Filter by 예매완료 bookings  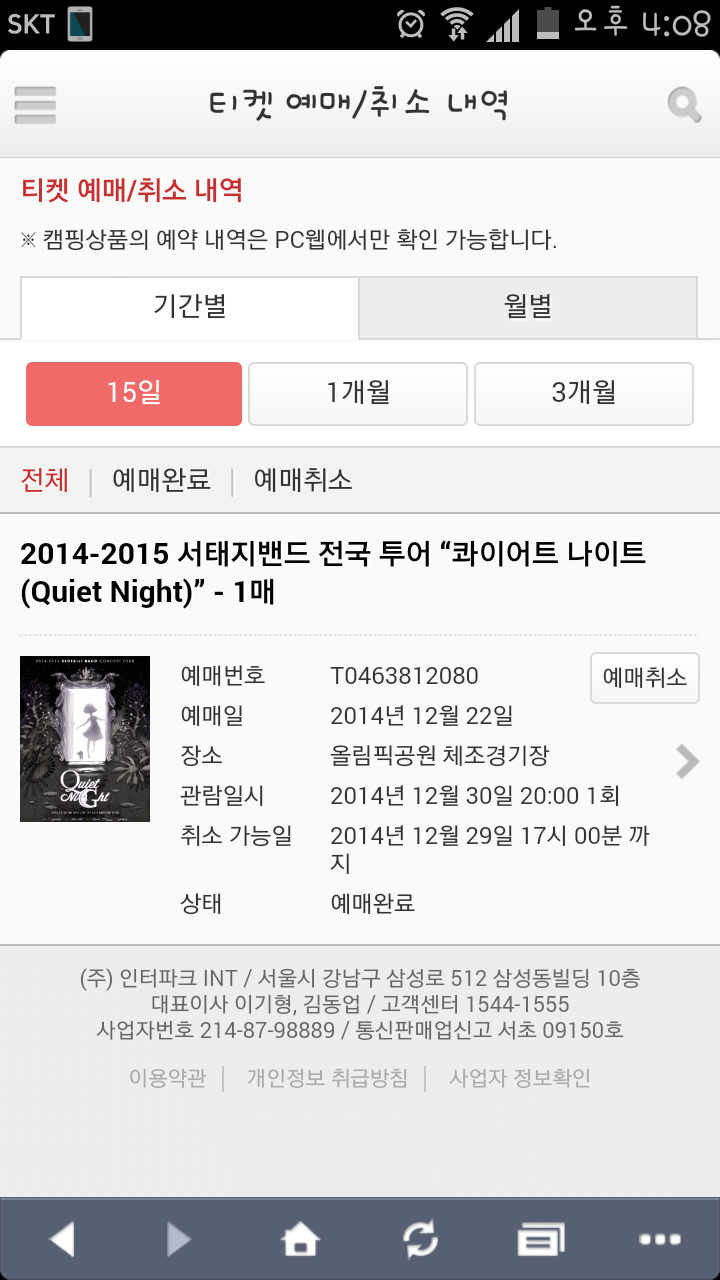tap(161, 480)
